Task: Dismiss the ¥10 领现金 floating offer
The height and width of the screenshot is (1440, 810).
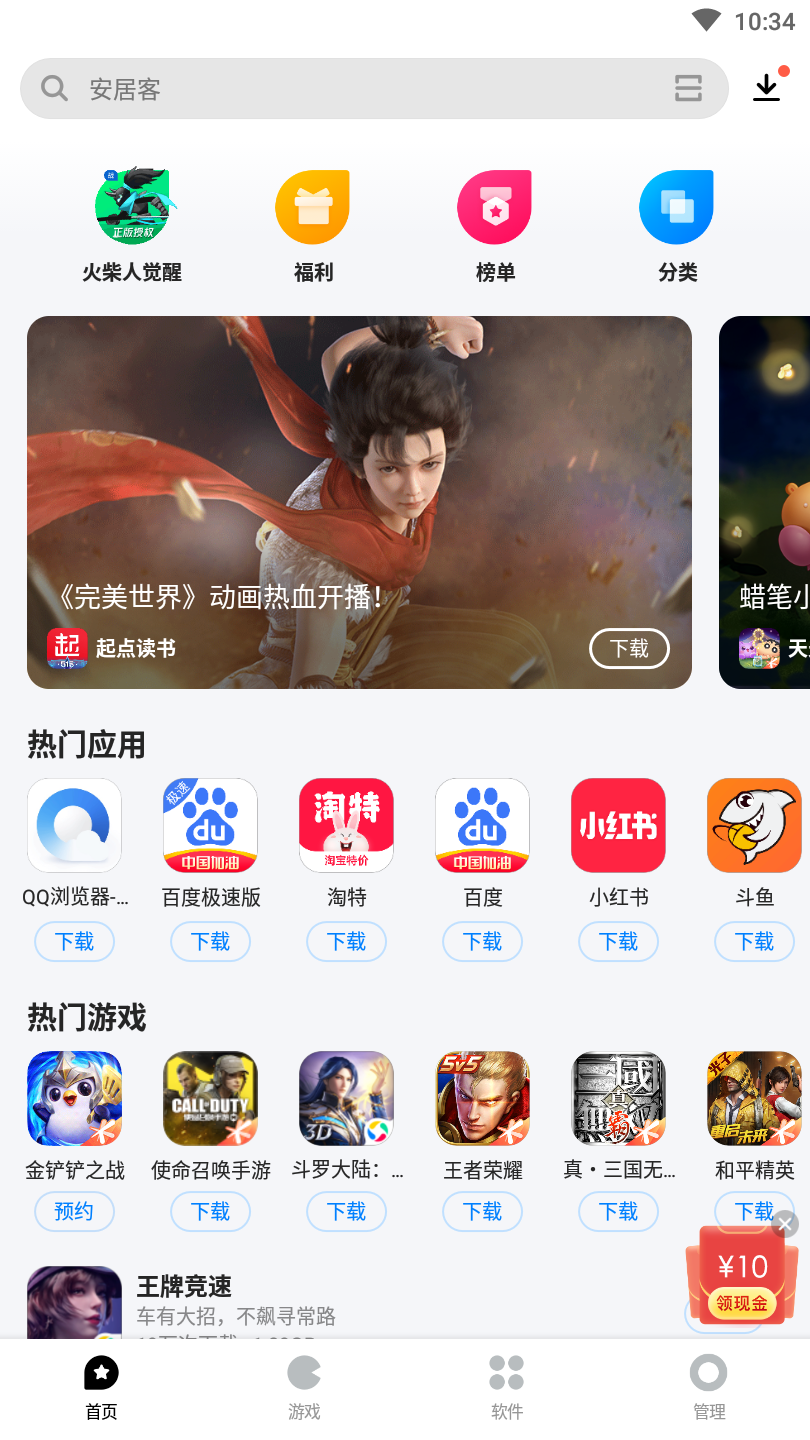Action: [784, 1224]
